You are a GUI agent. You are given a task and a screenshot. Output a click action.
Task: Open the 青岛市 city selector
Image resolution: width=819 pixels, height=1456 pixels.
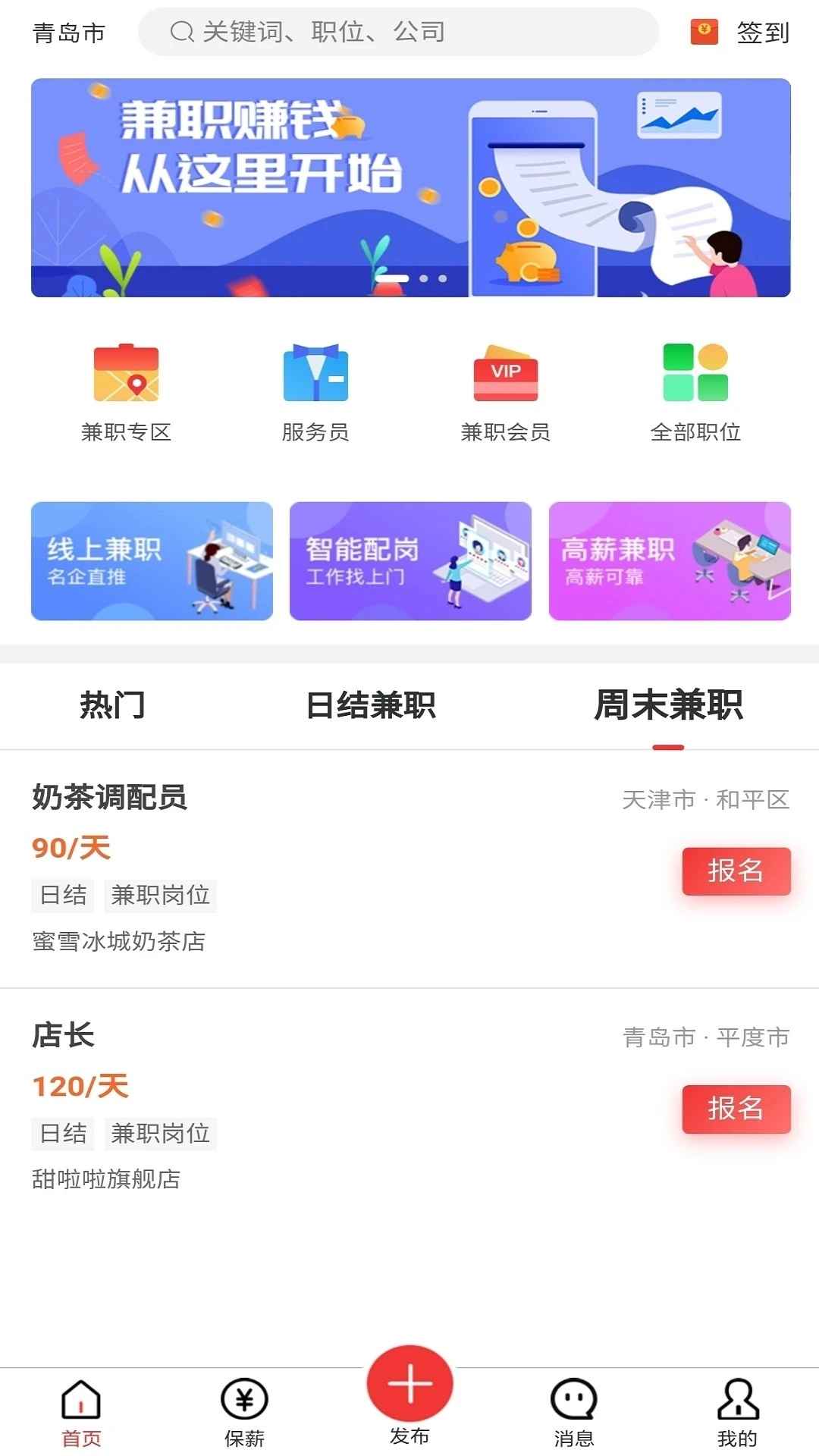70,32
